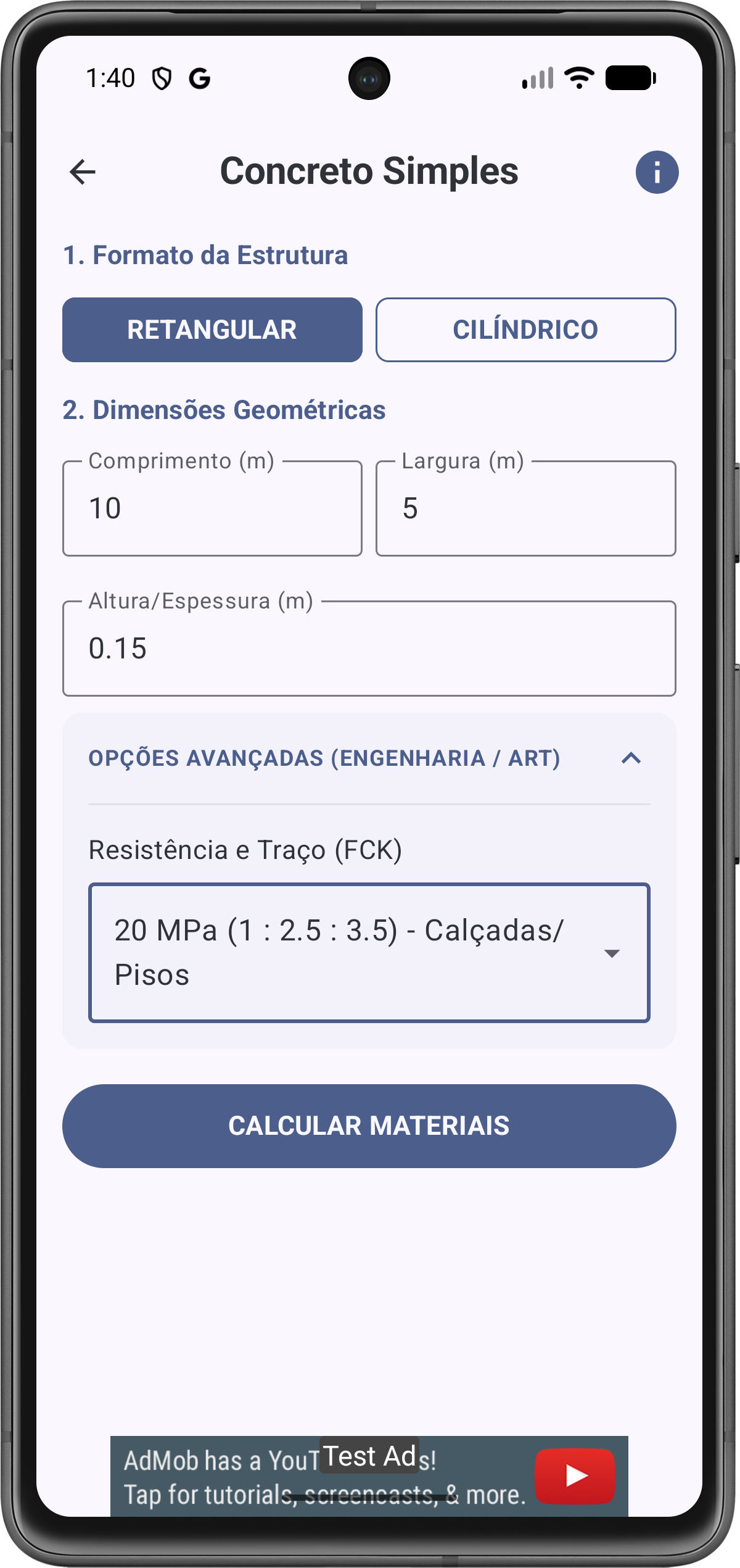Switch structure shape back to RETANGULAR

coord(212,330)
